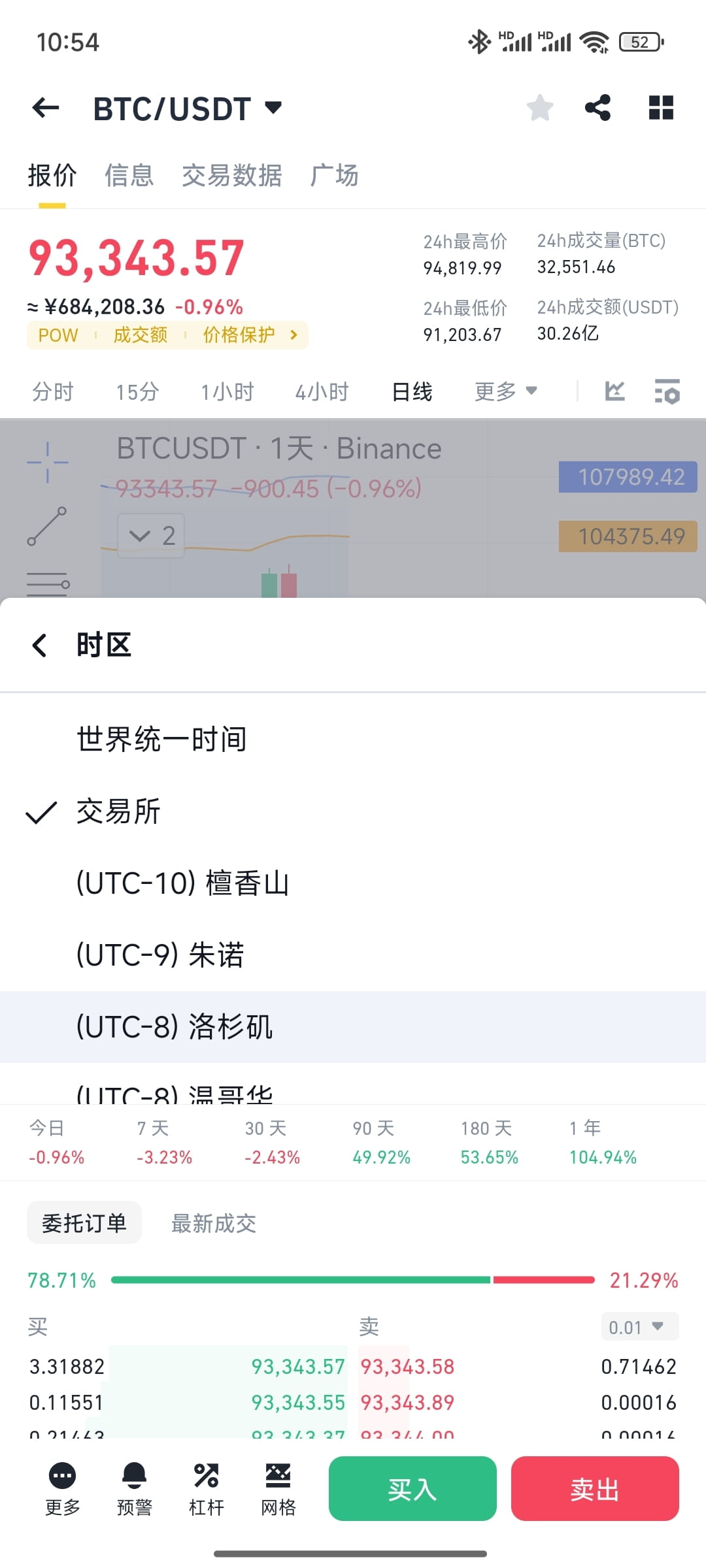706x1568 pixels.
Task: Switch to the 广场 tab
Action: [334, 175]
